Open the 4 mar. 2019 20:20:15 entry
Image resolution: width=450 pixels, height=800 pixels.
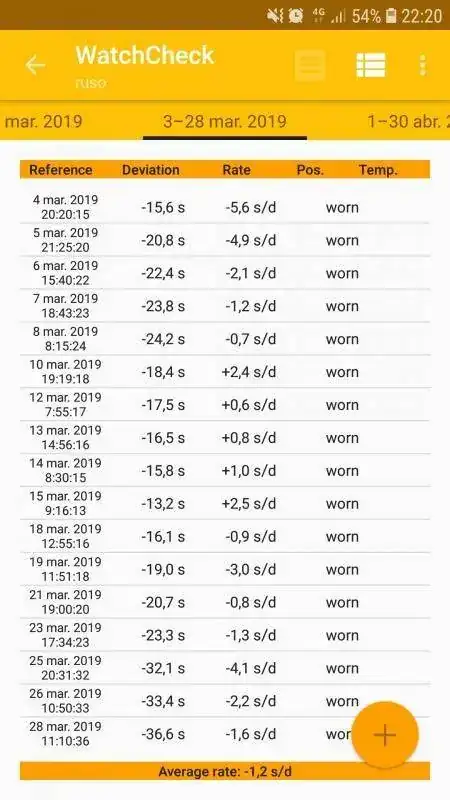(x=225, y=207)
